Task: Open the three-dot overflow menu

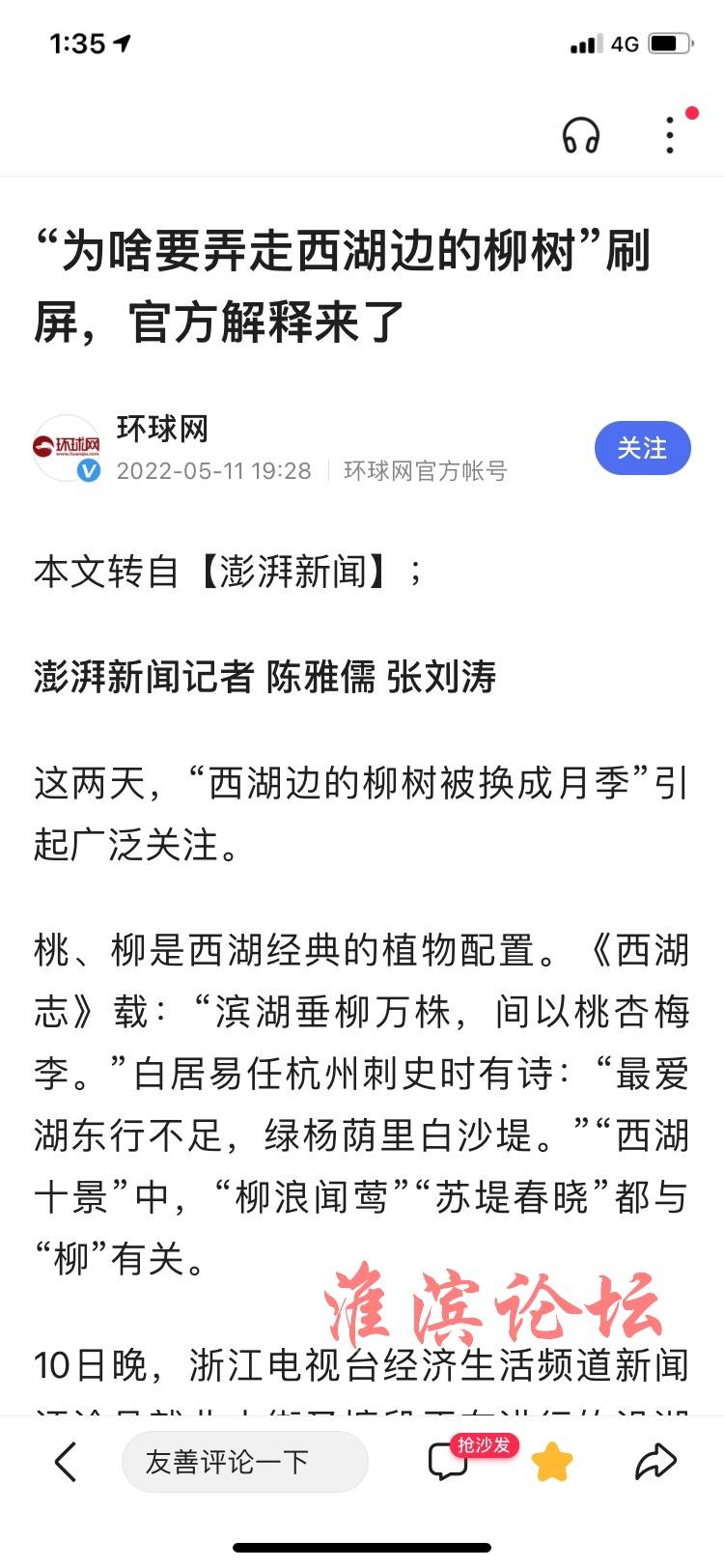Action: coord(670,135)
